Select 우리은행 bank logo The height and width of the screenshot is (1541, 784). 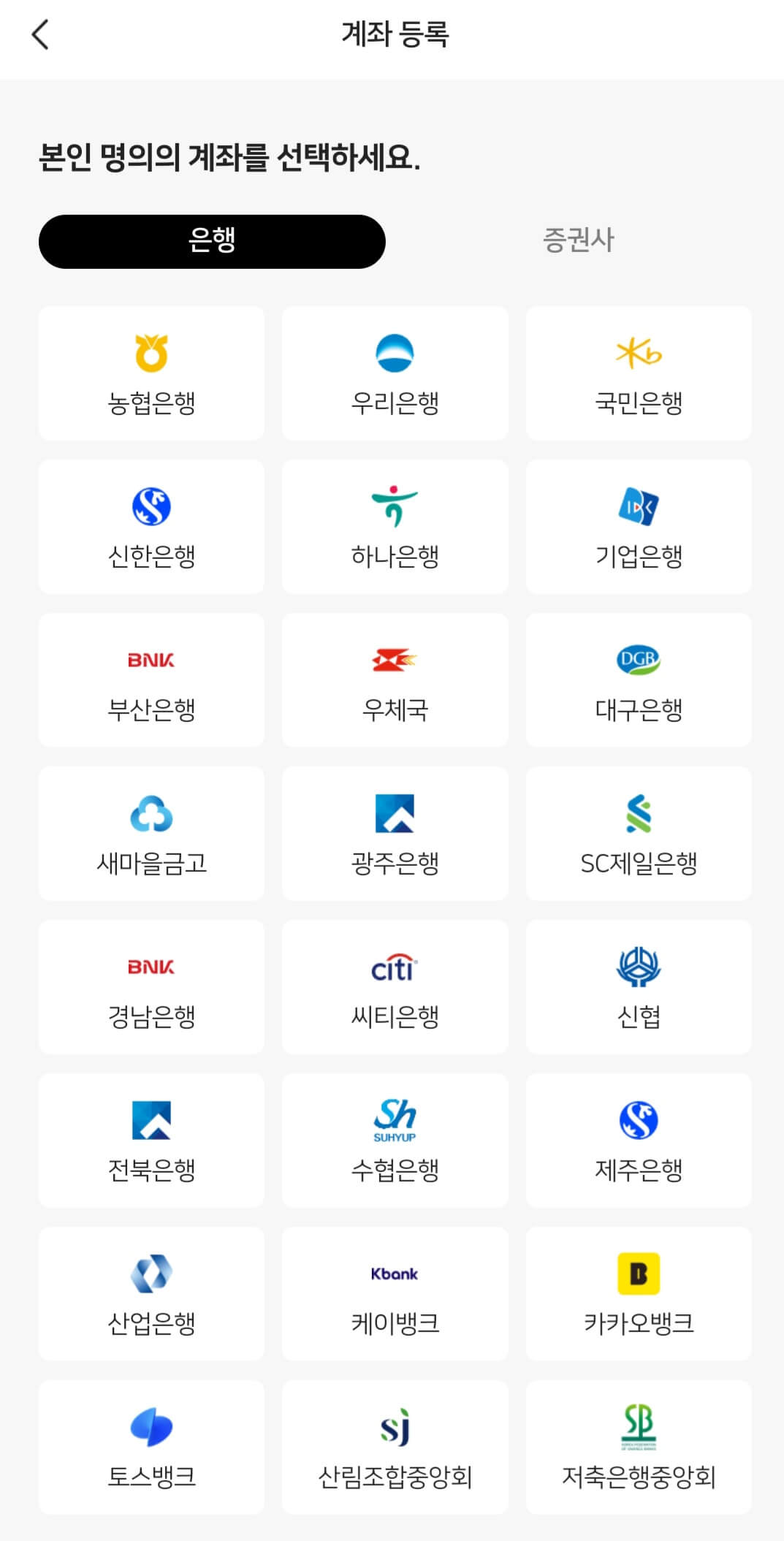coord(395,354)
